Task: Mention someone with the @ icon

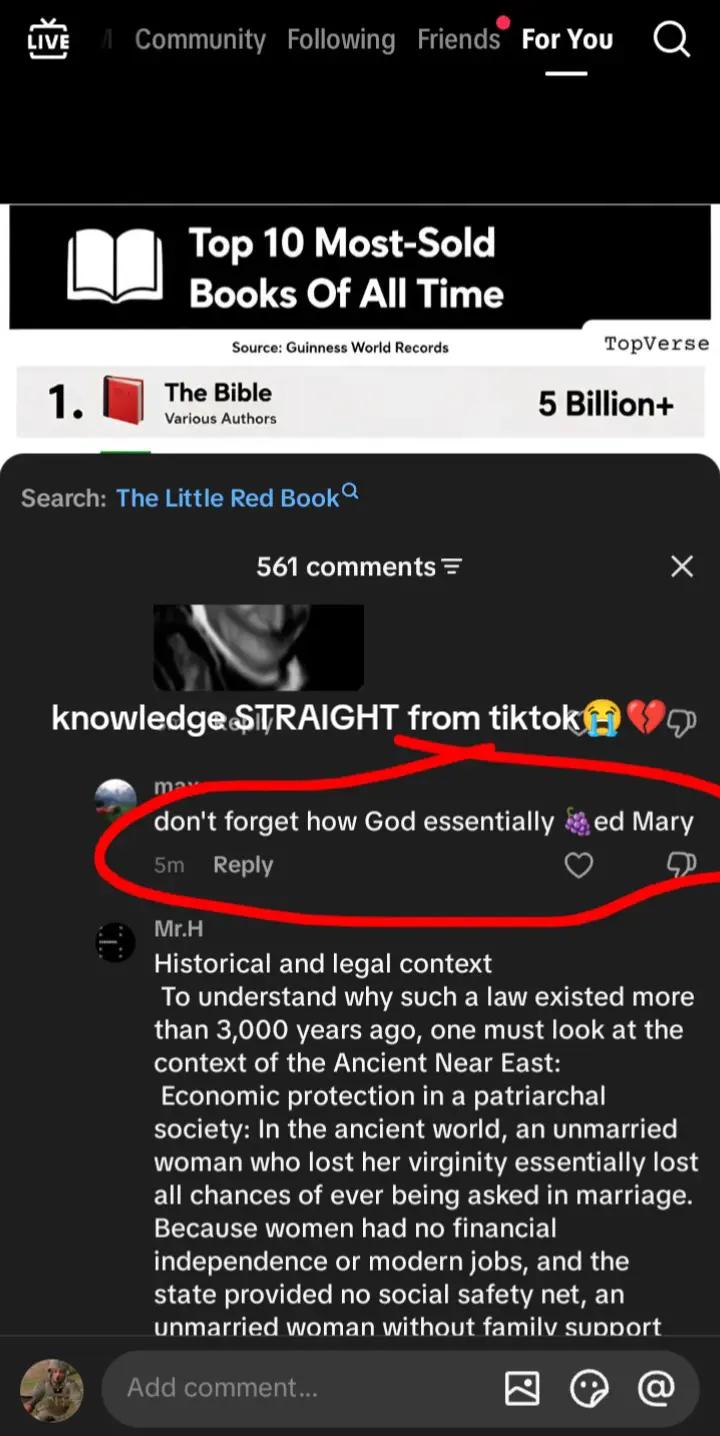Action: tap(656, 1388)
